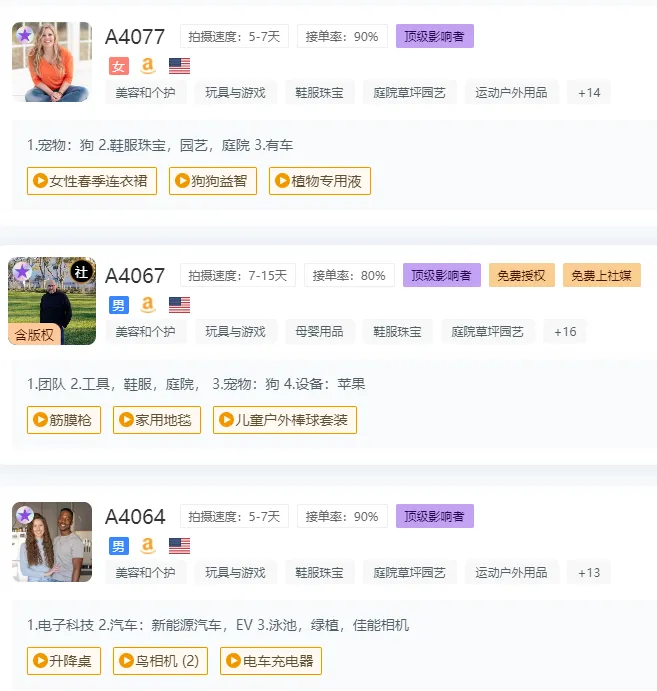Play the 儿童户外棒球套装 video
The image size is (657, 691).
coord(285,420)
